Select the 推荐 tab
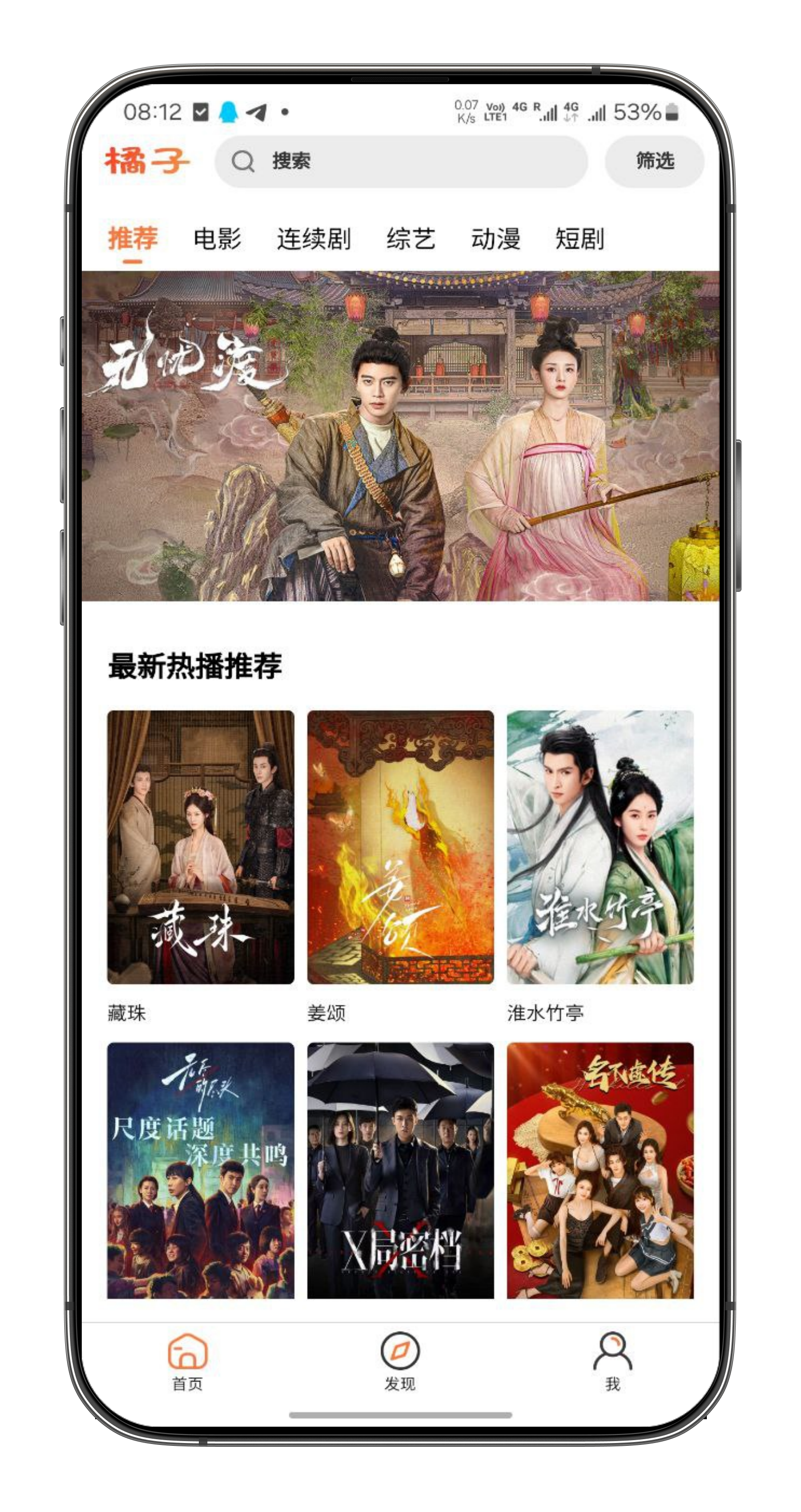The height and width of the screenshot is (1512, 801). (x=133, y=239)
